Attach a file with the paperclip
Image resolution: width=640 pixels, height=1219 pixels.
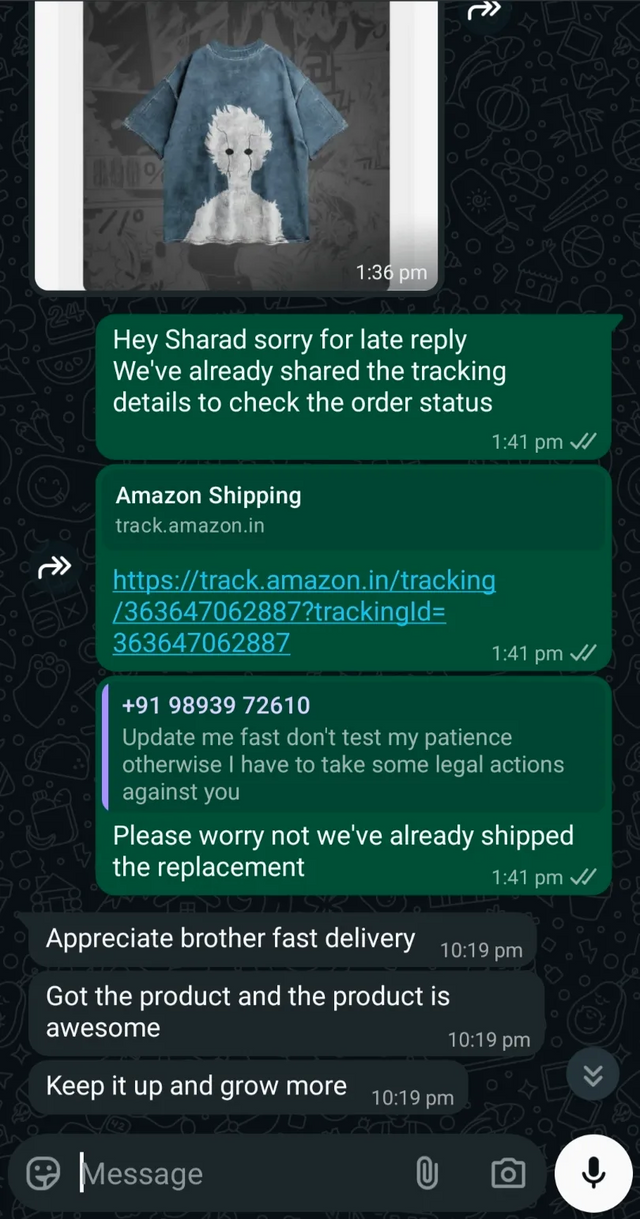427,1173
